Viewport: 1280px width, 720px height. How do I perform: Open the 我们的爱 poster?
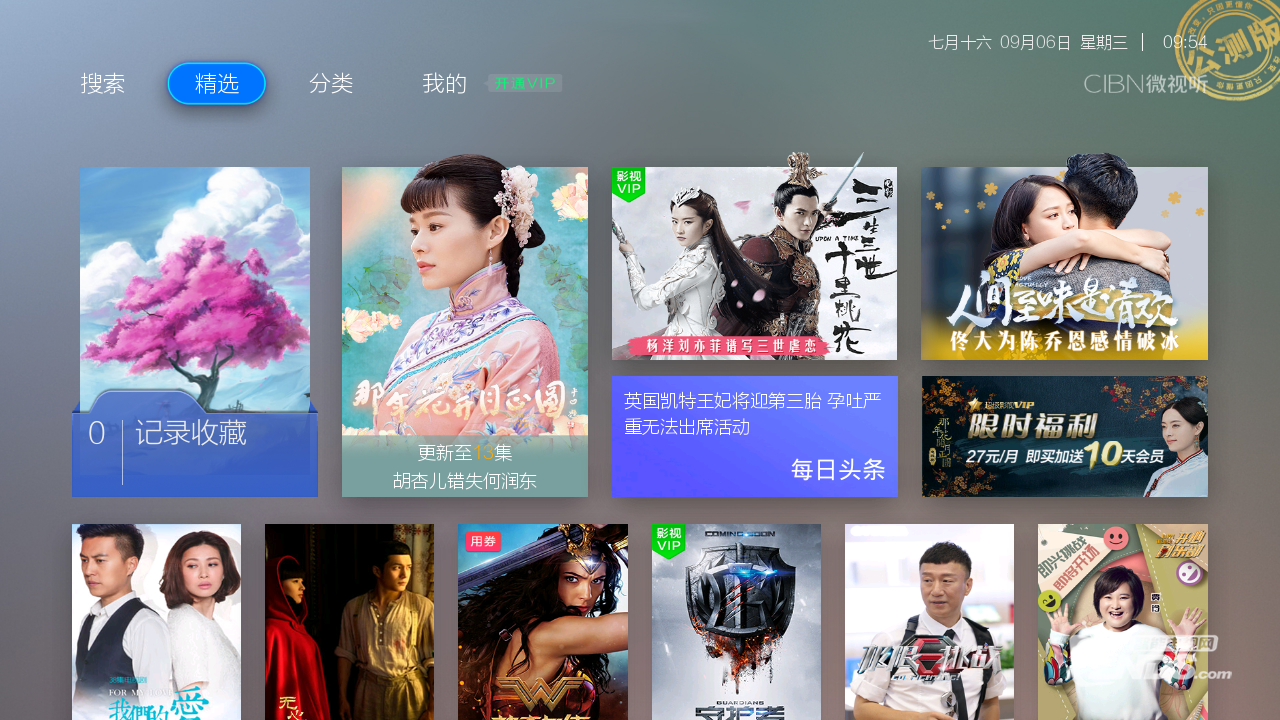click(x=156, y=622)
